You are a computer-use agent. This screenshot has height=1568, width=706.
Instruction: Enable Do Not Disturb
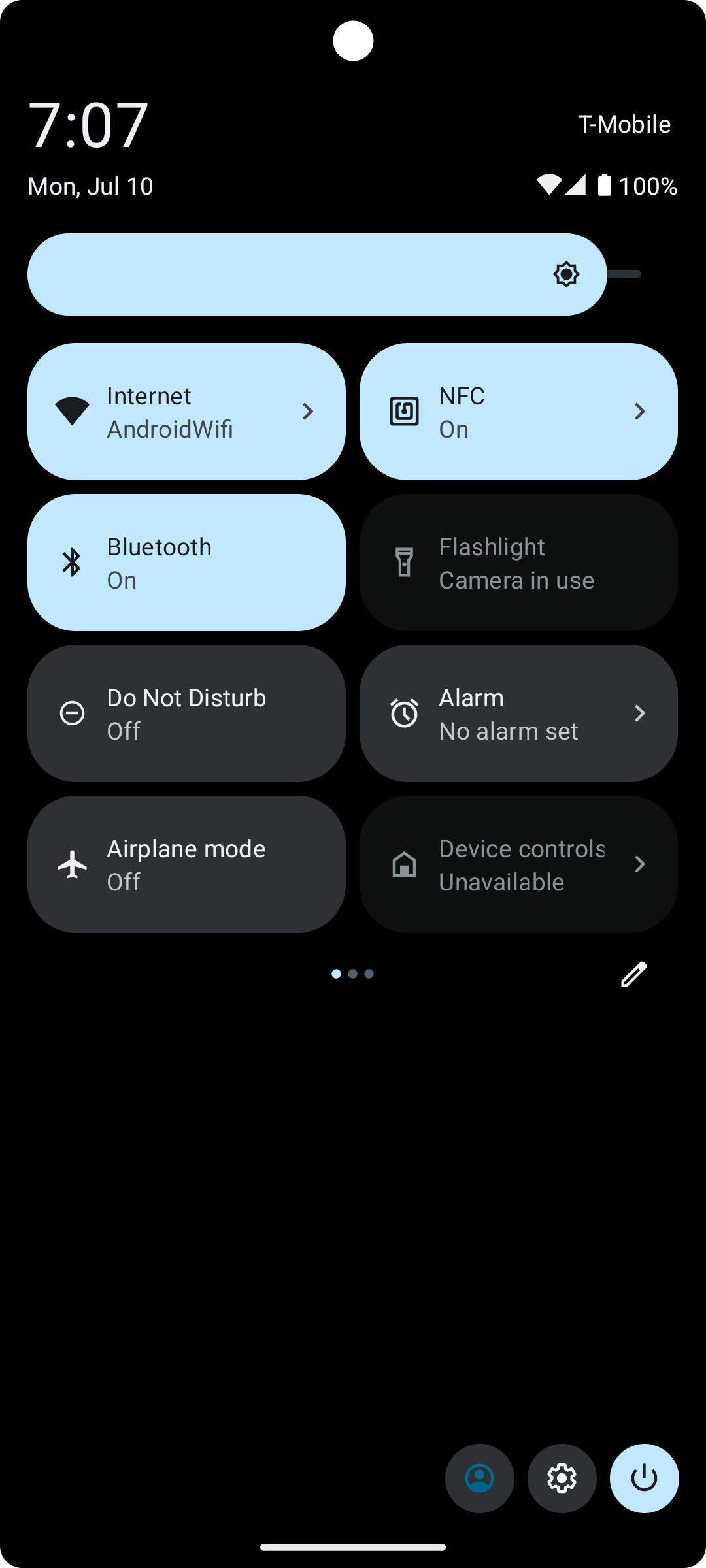click(186, 713)
